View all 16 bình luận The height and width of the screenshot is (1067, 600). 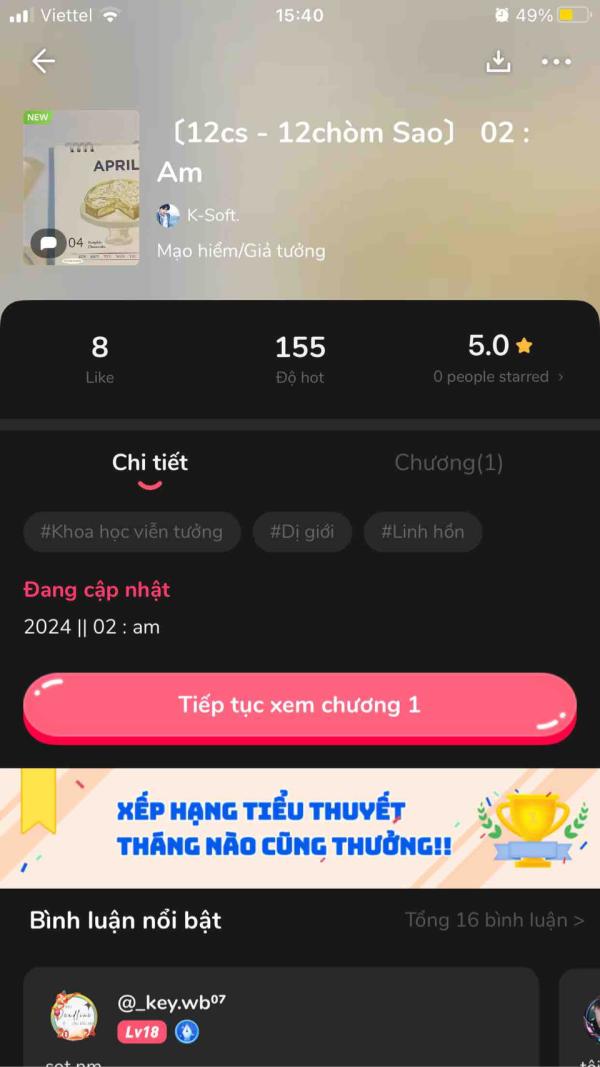tap(494, 920)
